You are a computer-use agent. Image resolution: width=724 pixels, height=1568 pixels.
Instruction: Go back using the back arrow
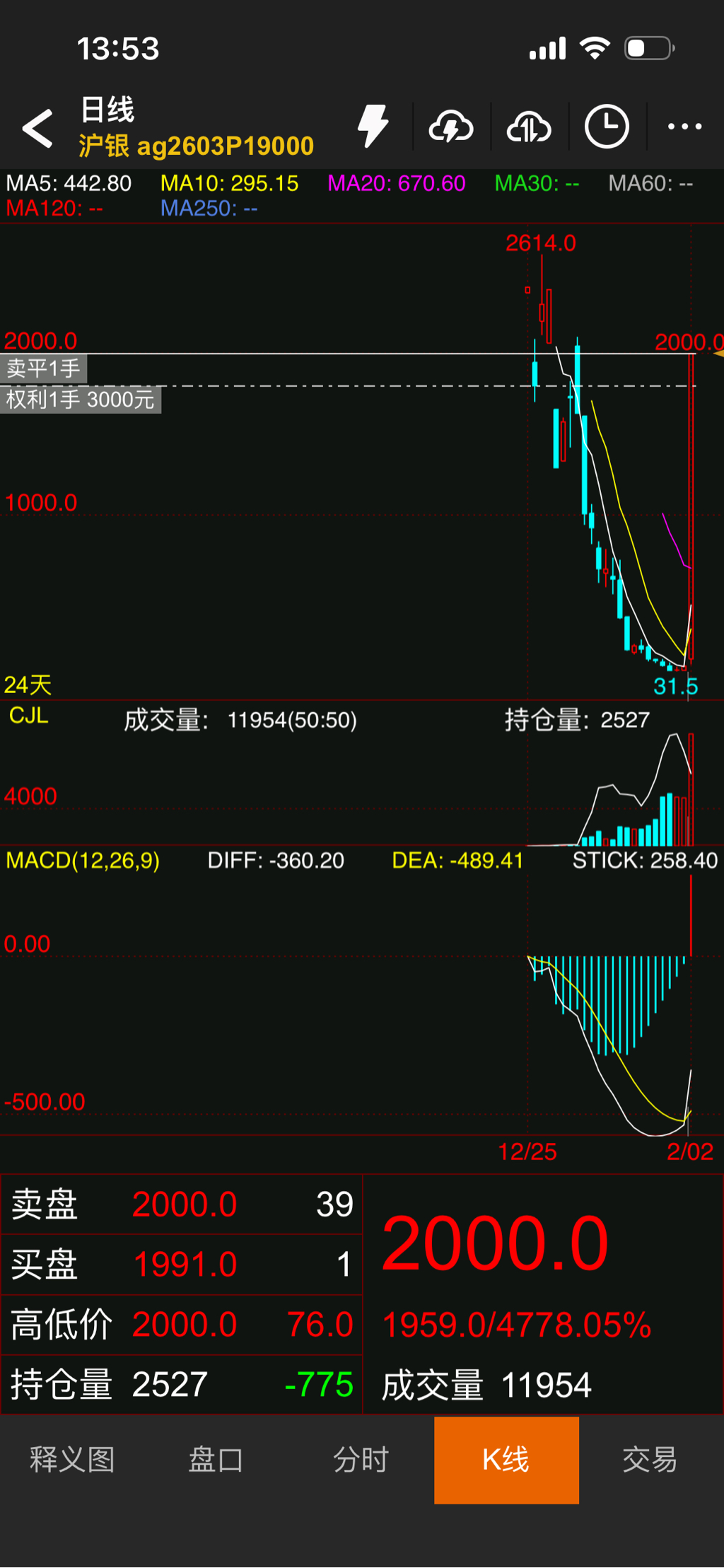click(x=38, y=128)
